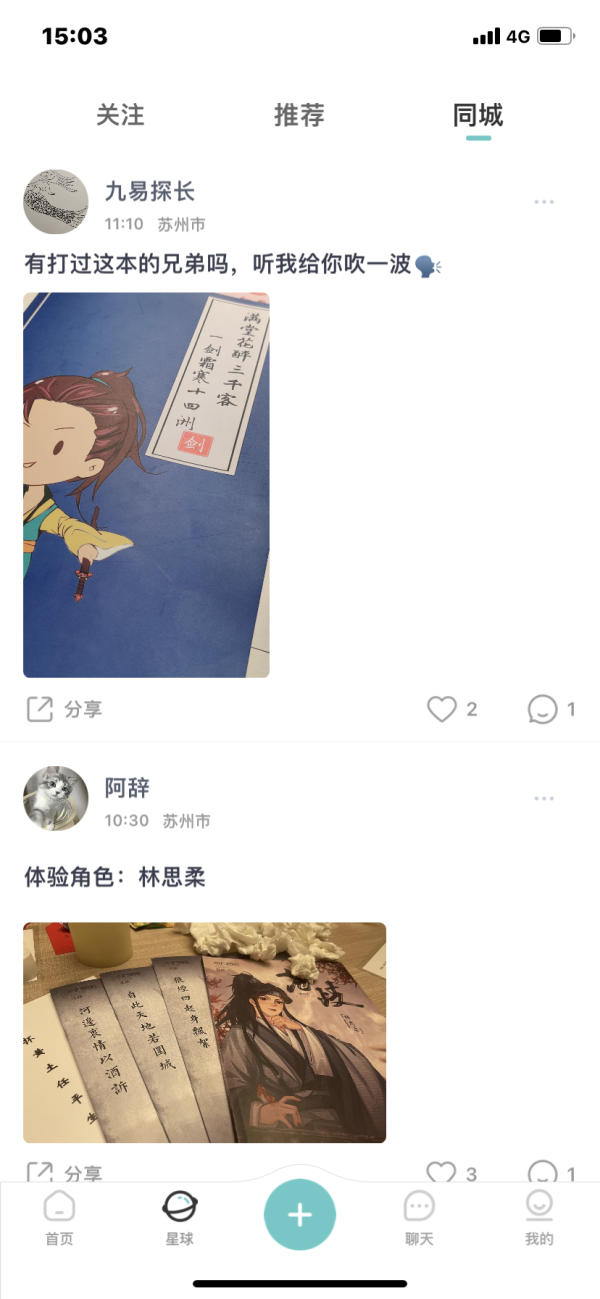Share 九易探长's post
This screenshot has width=600, height=1299.
[x=64, y=710]
